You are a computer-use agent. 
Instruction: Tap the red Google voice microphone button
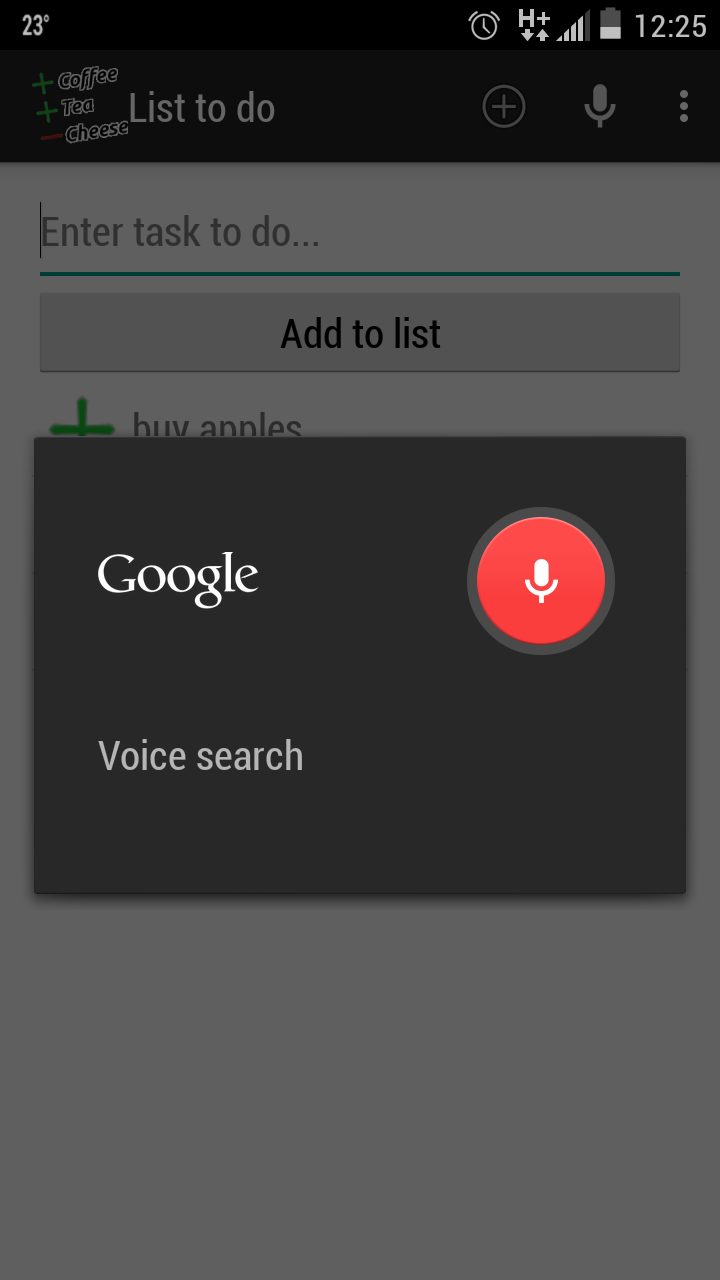[x=541, y=581]
